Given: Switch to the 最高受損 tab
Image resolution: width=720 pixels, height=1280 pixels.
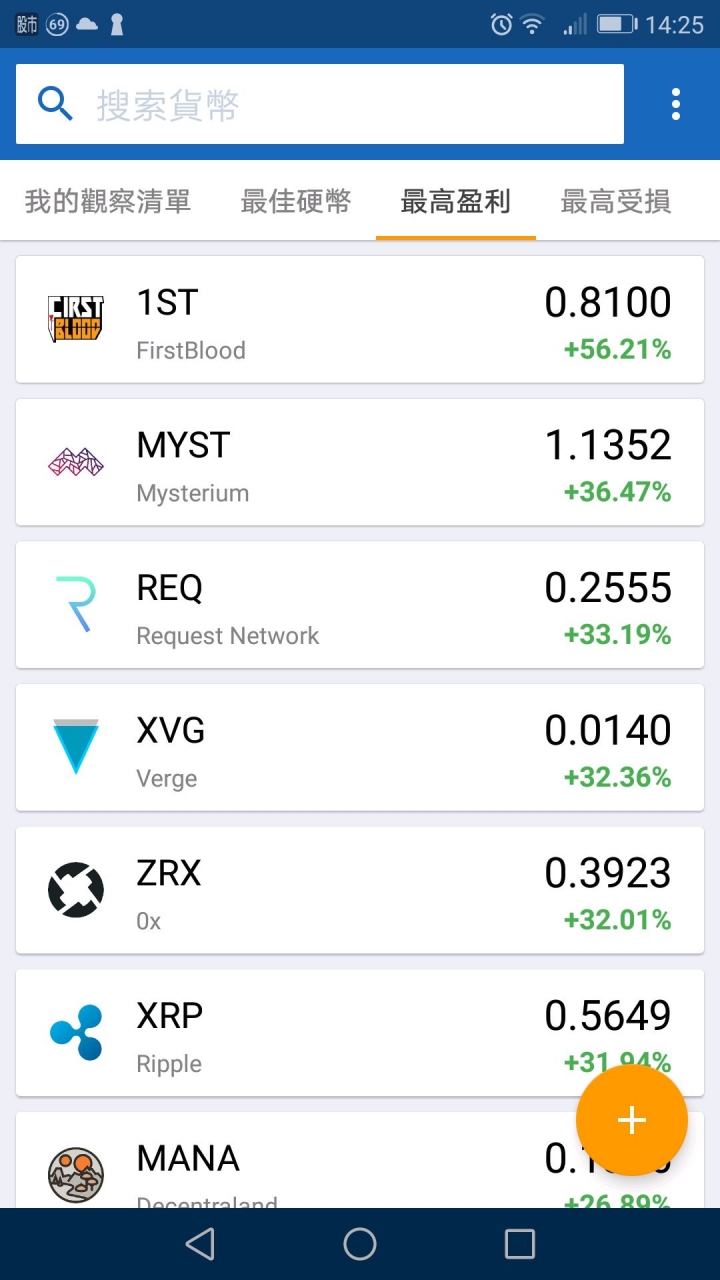Looking at the screenshot, I should coord(616,201).
